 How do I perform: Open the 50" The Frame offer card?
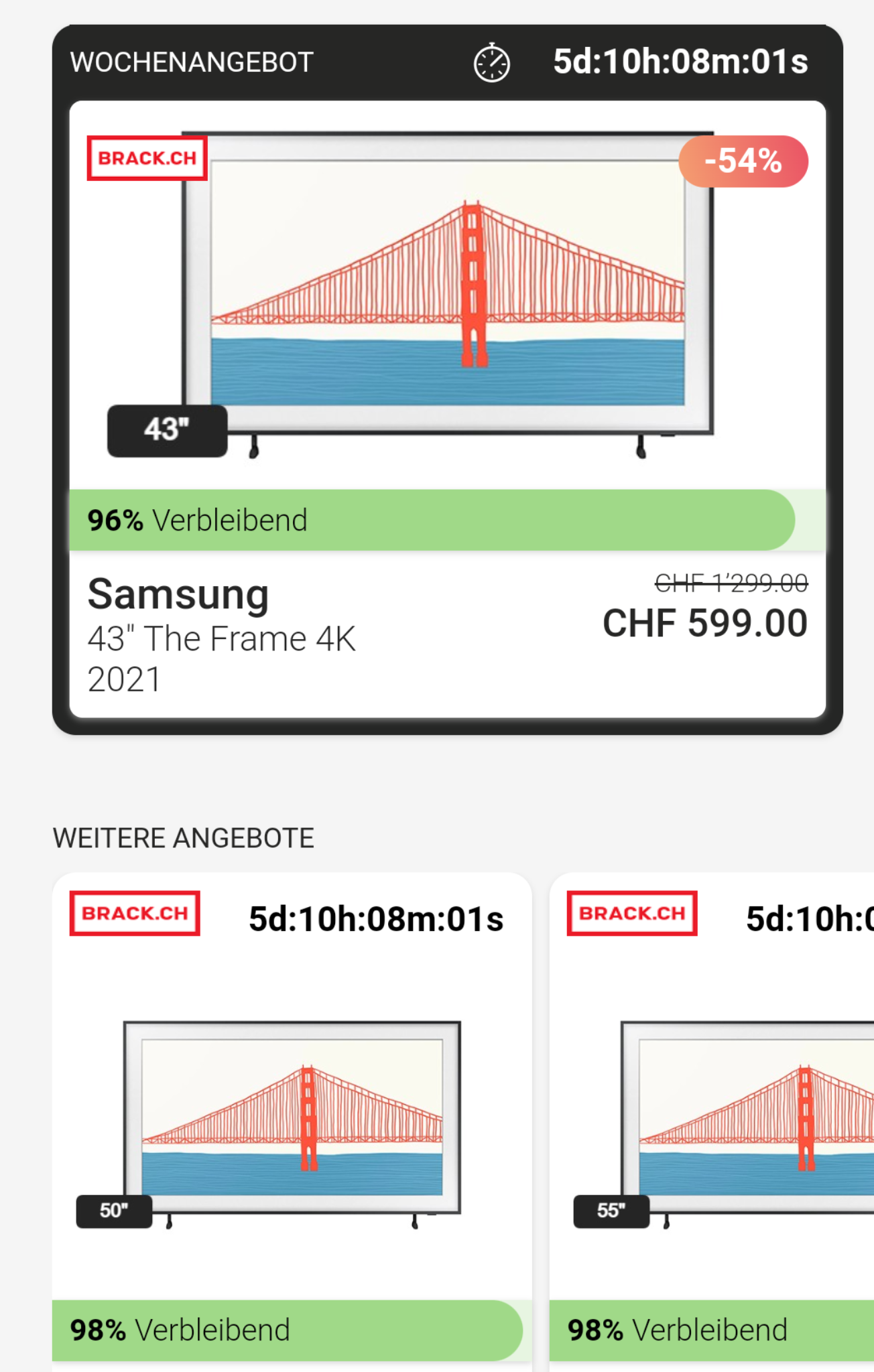click(292, 1119)
